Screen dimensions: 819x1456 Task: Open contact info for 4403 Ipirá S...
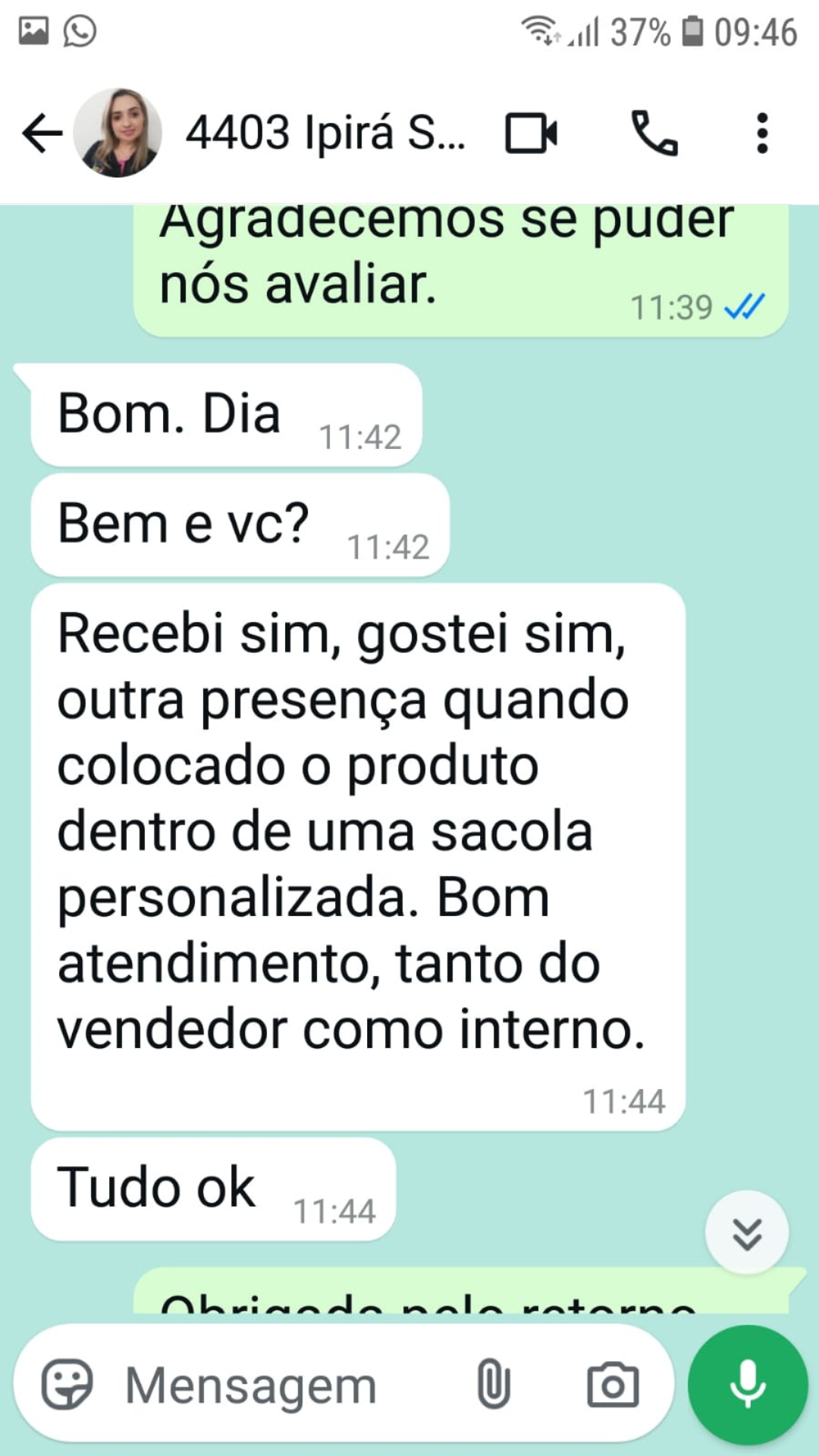(326, 133)
